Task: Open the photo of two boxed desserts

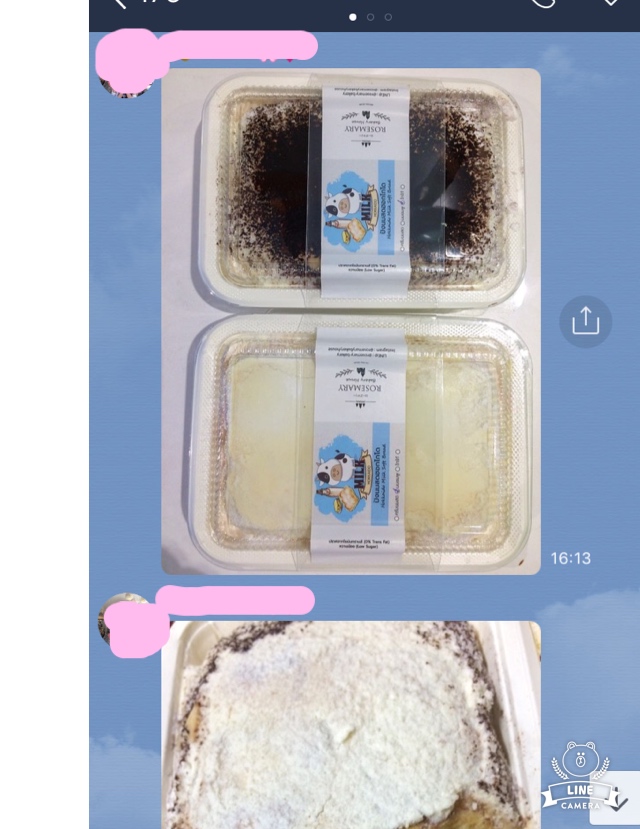Action: pos(351,321)
